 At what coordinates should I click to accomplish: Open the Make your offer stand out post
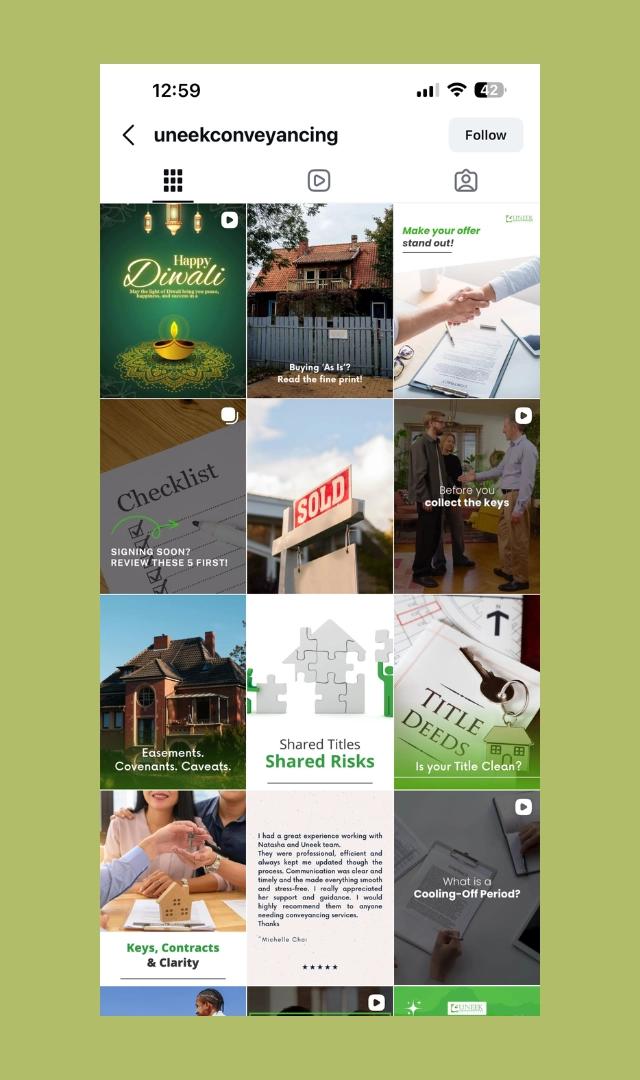[x=466, y=300]
